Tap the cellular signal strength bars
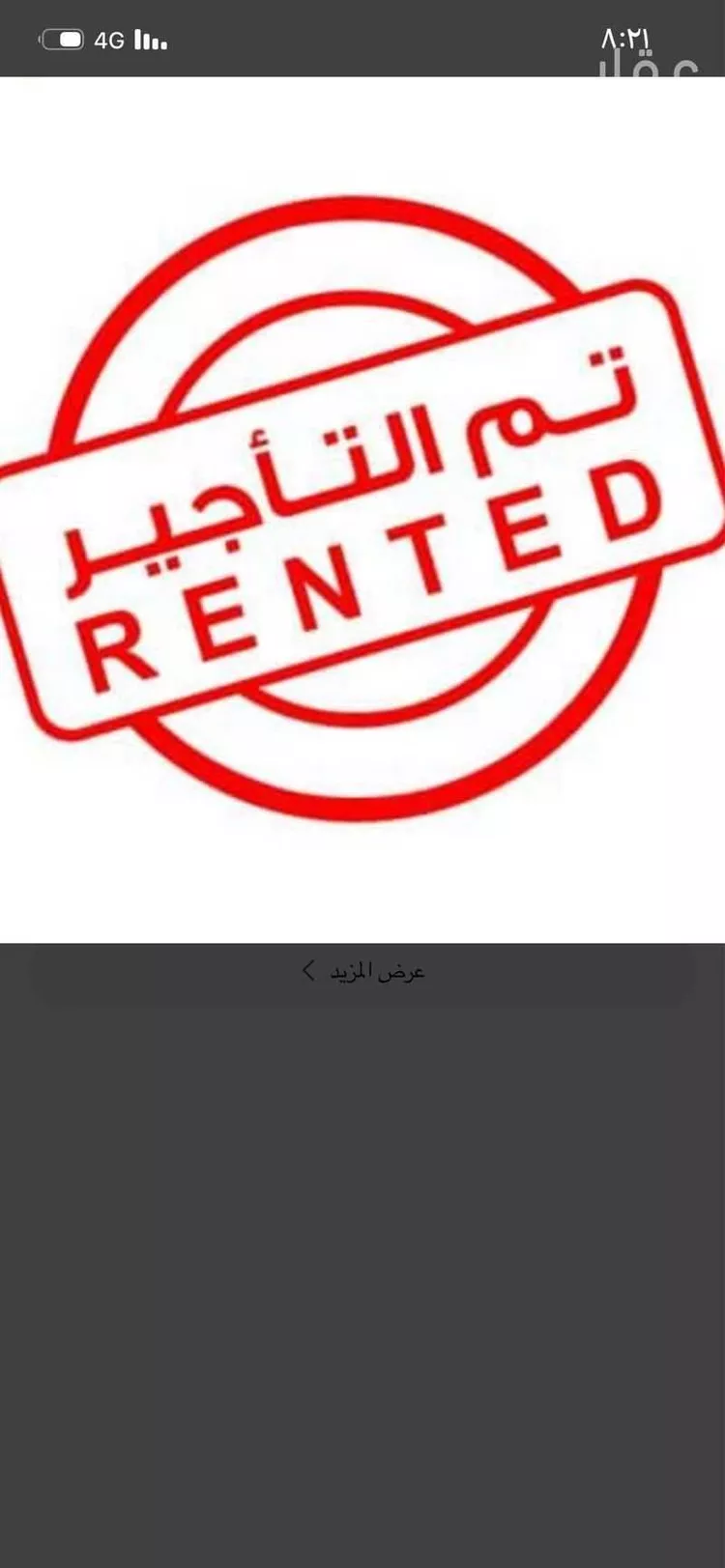This screenshot has width=725, height=1568. 150,40
